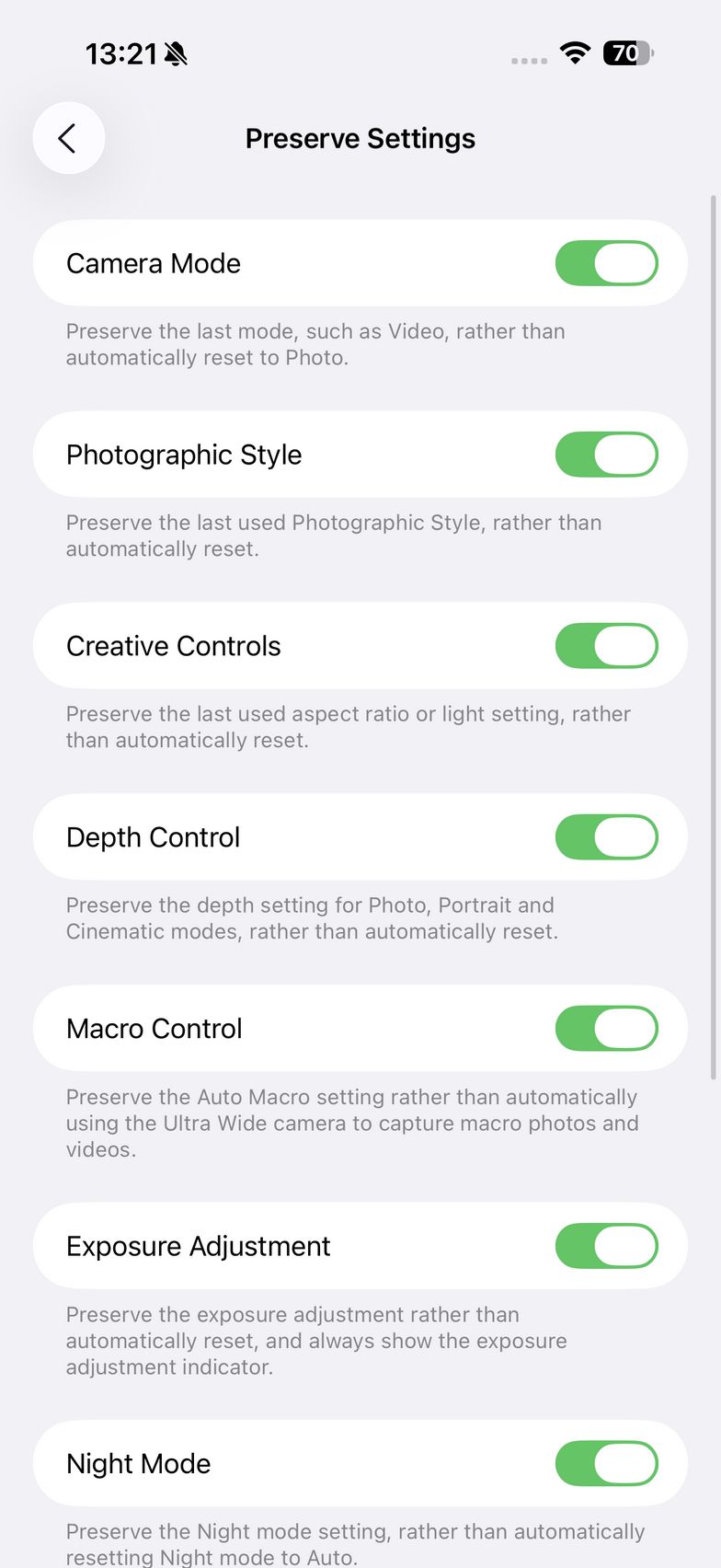Switch off Depth Control
721x1568 pixels.
(606, 837)
